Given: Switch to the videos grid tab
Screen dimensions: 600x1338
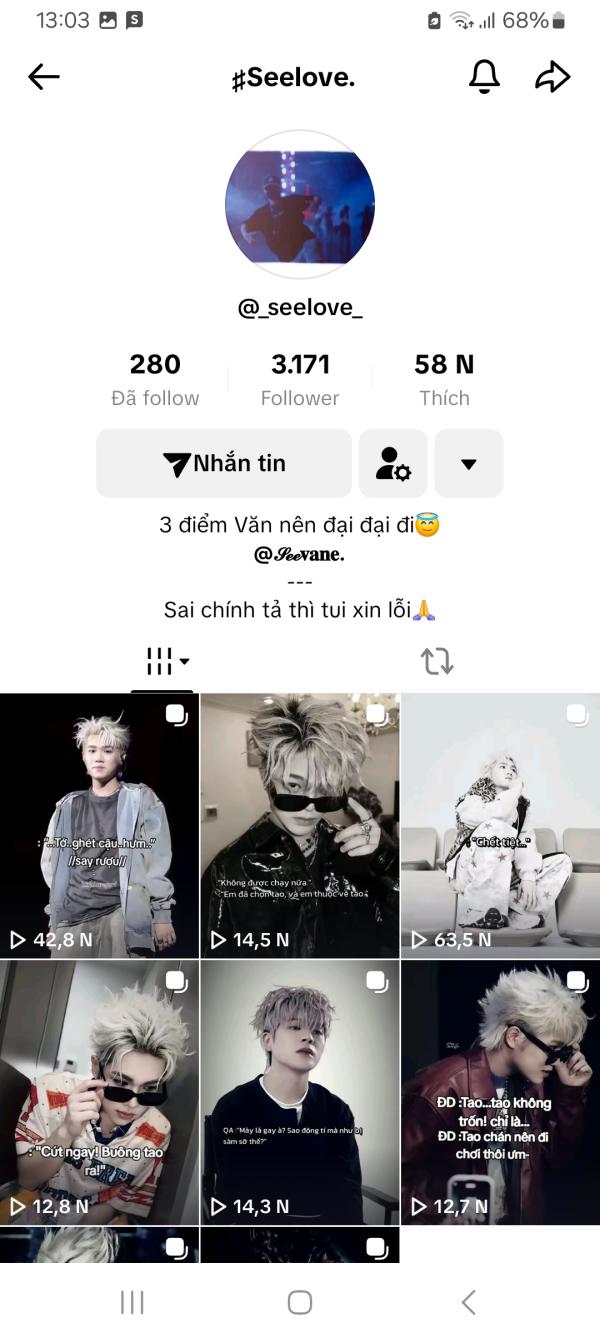Looking at the screenshot, I should 162,661.
